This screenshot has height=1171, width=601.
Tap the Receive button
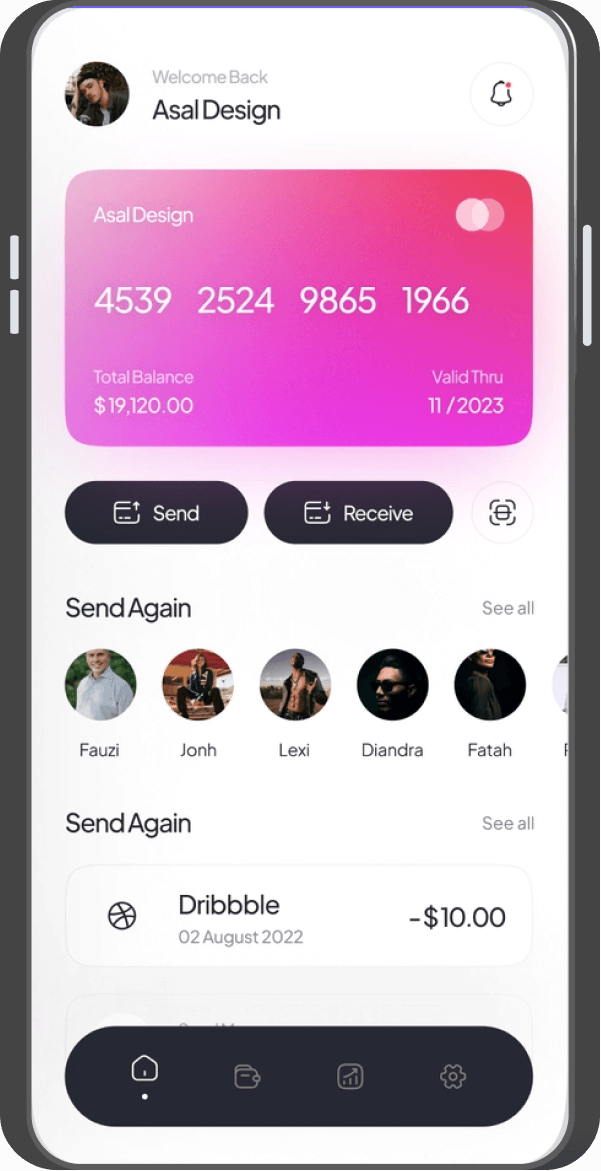358,513
